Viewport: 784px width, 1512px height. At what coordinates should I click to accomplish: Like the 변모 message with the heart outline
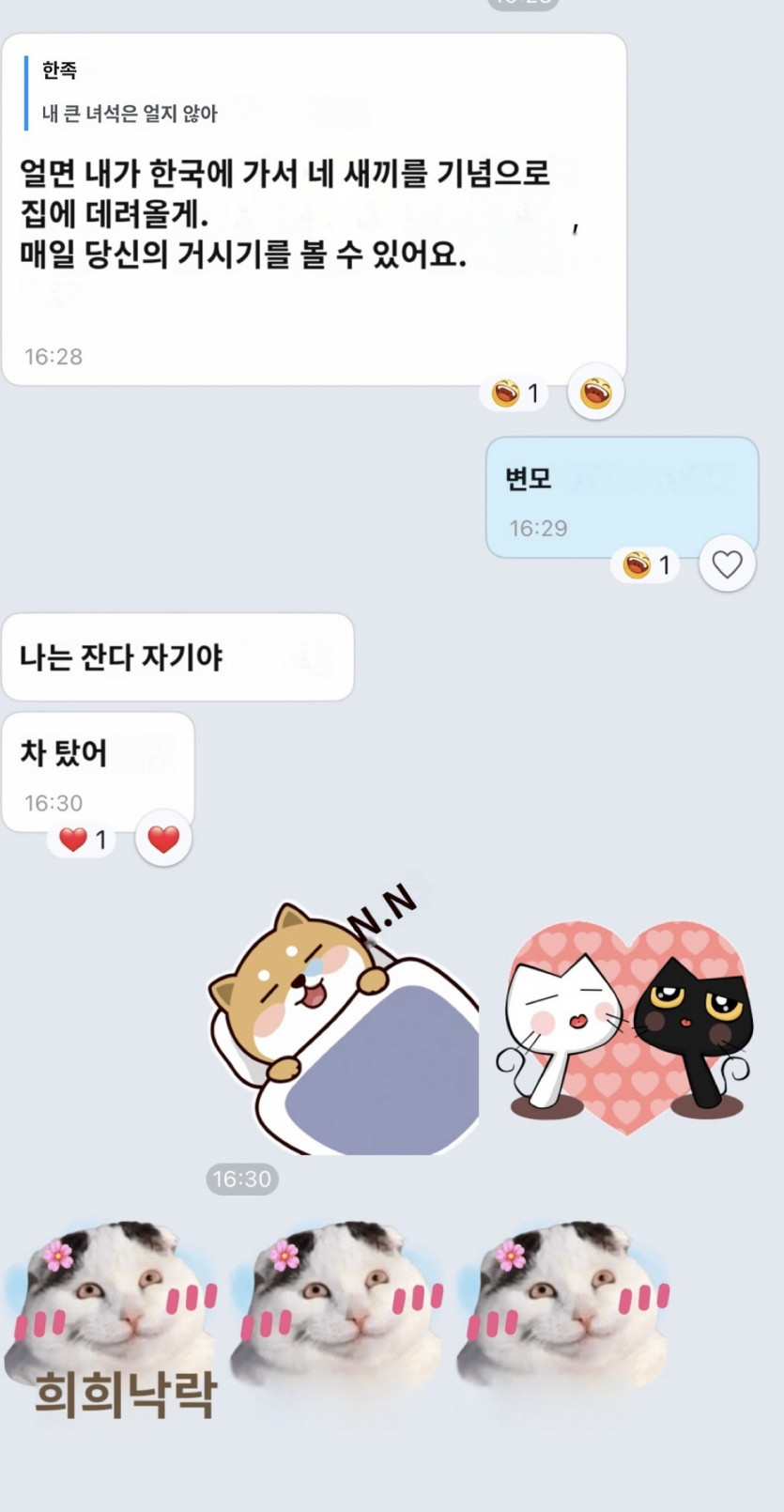pos(727,563)
